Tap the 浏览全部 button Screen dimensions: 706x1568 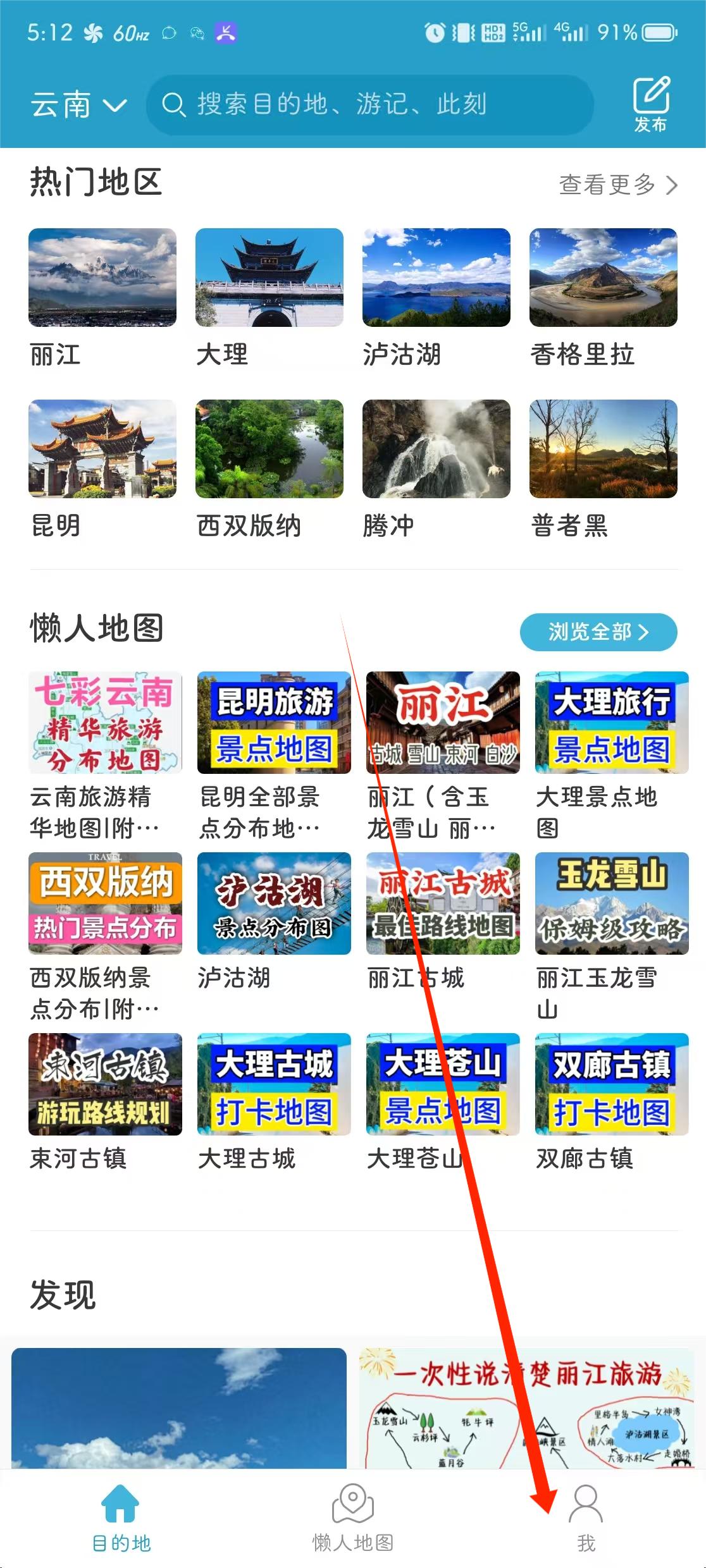tap(598, 632)
